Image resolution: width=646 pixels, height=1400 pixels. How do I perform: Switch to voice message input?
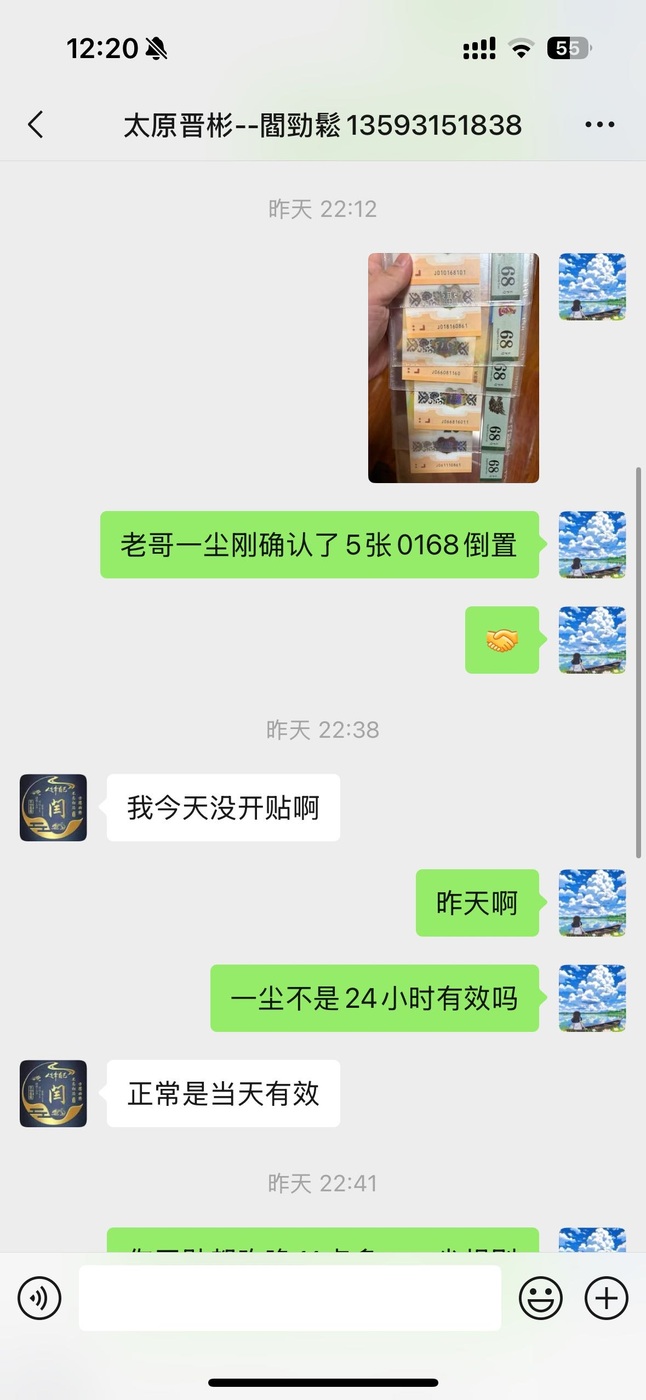coord(40,1298)
